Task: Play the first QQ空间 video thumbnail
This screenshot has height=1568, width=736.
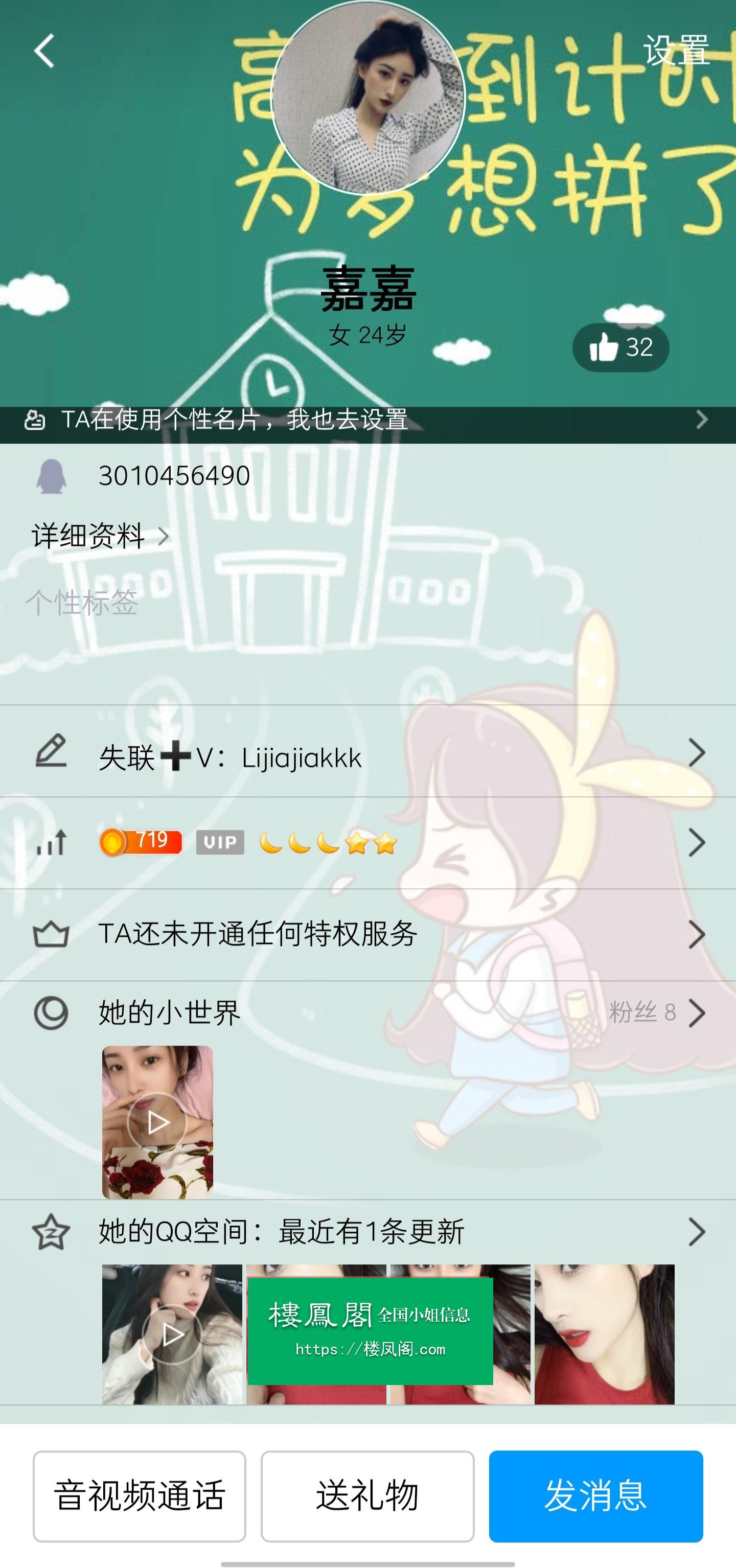Action: [172, 1334]
